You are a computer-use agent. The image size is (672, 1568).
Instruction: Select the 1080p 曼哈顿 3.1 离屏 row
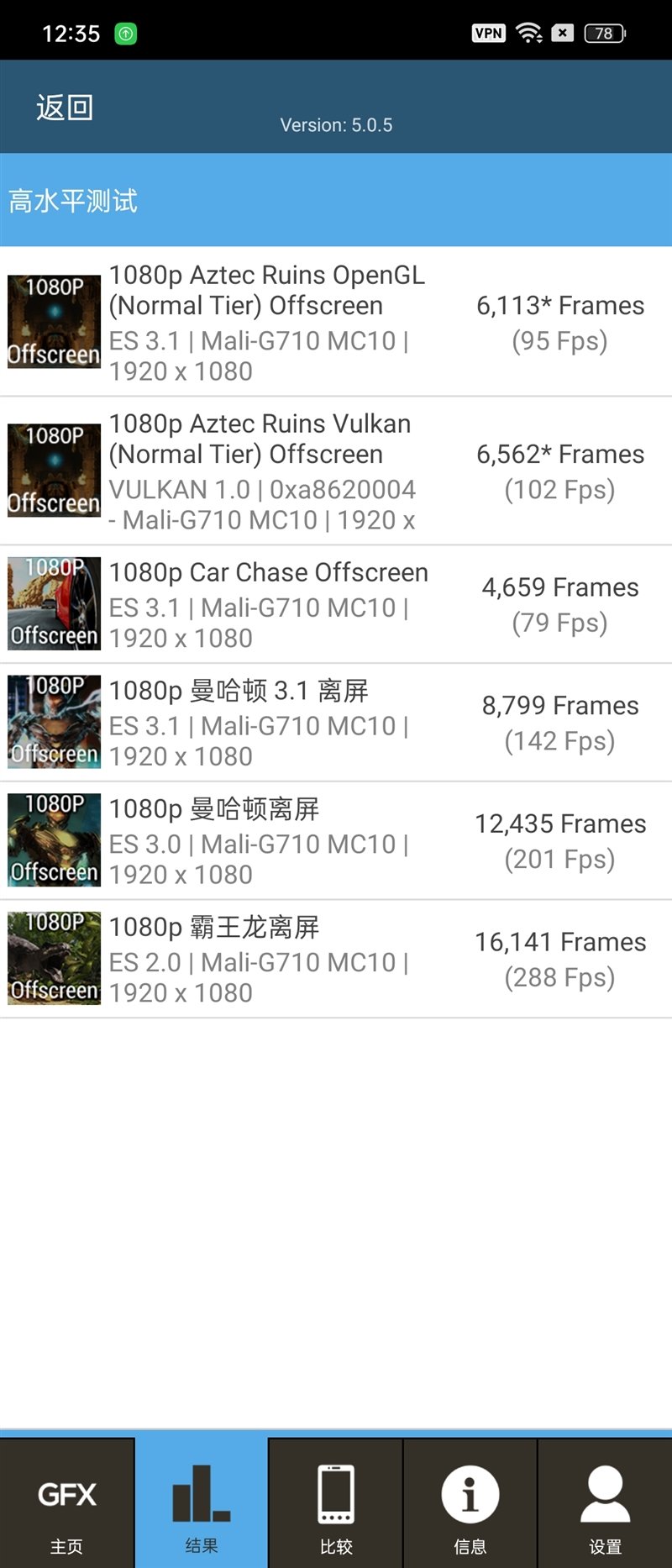click(336, 723)
